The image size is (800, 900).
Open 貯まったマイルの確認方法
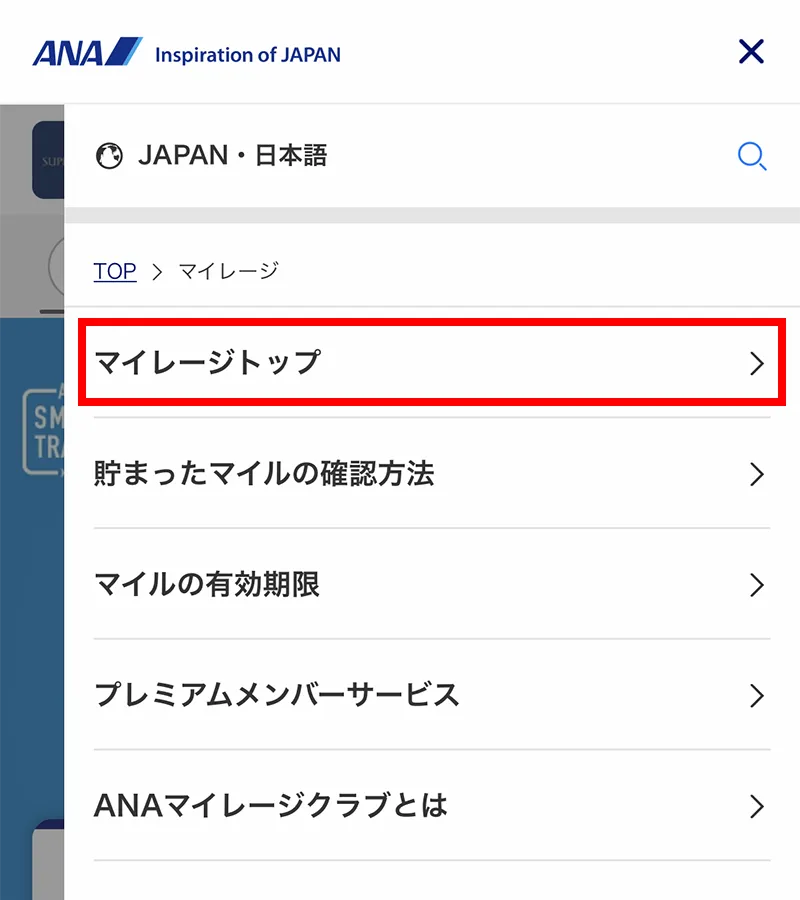431,473
